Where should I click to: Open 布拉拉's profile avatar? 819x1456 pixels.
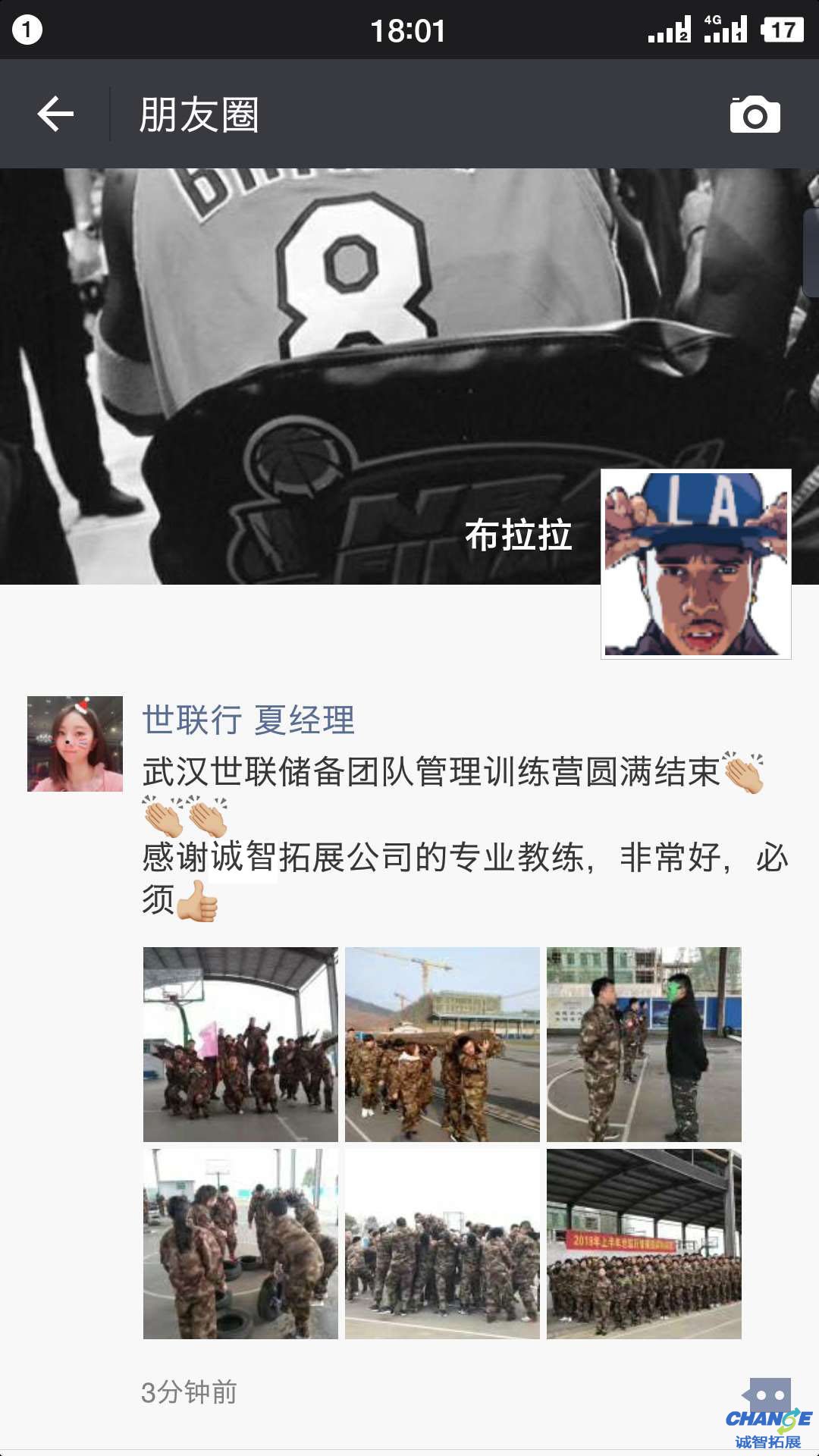click(695, 563)
